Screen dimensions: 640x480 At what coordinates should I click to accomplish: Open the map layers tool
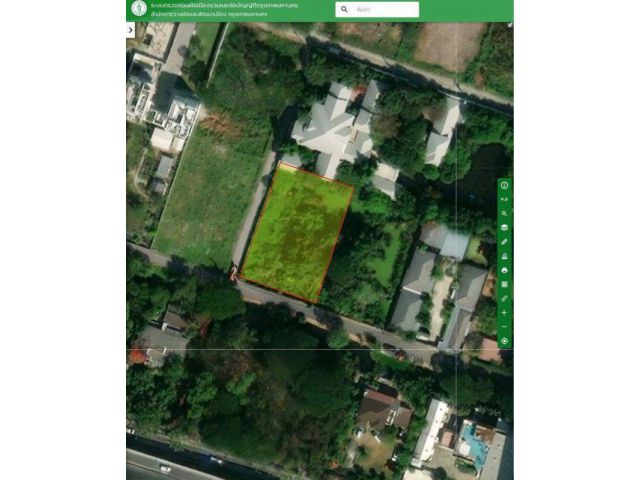coord(504,227)
